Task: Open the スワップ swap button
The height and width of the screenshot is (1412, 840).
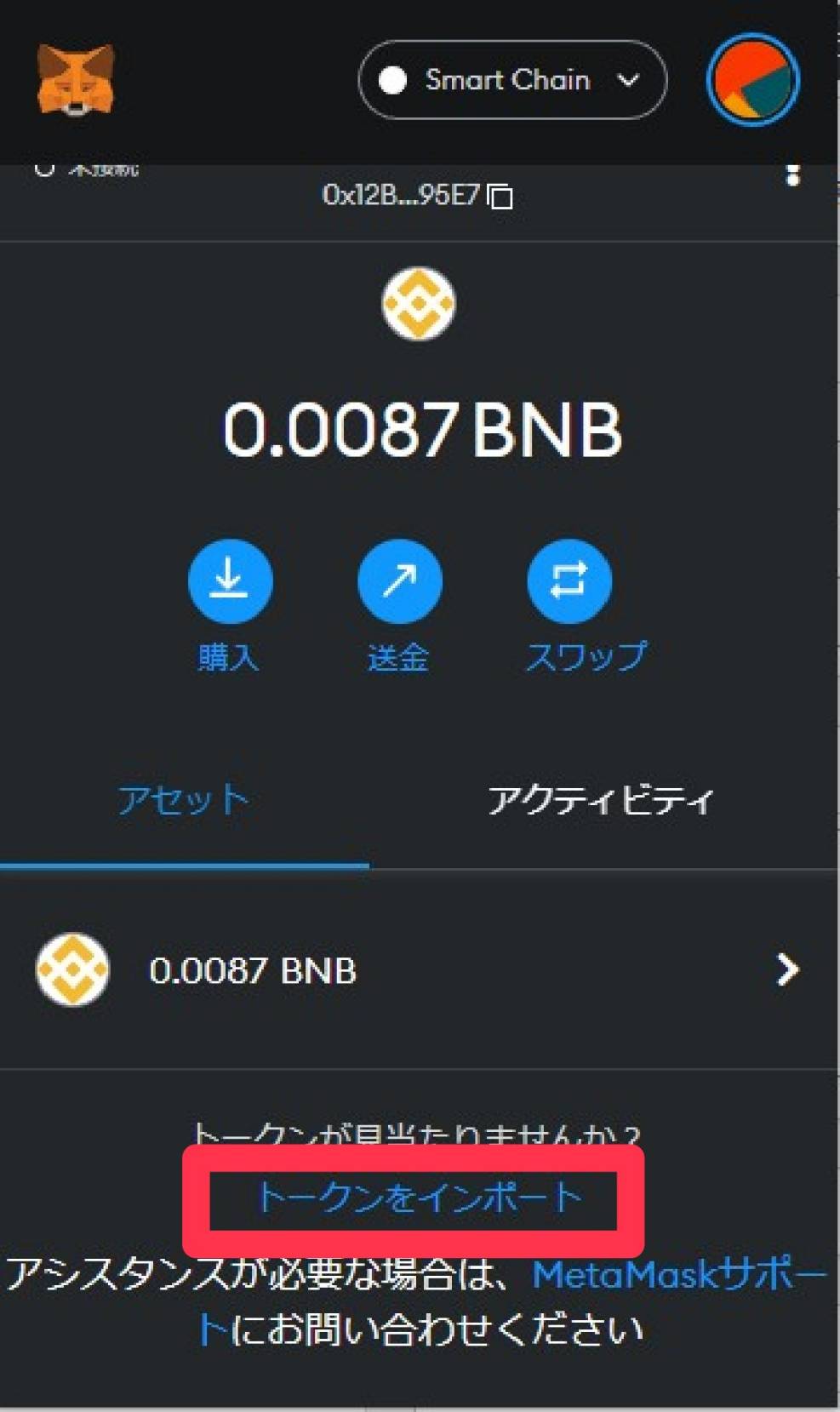Action: click(569, 580)
